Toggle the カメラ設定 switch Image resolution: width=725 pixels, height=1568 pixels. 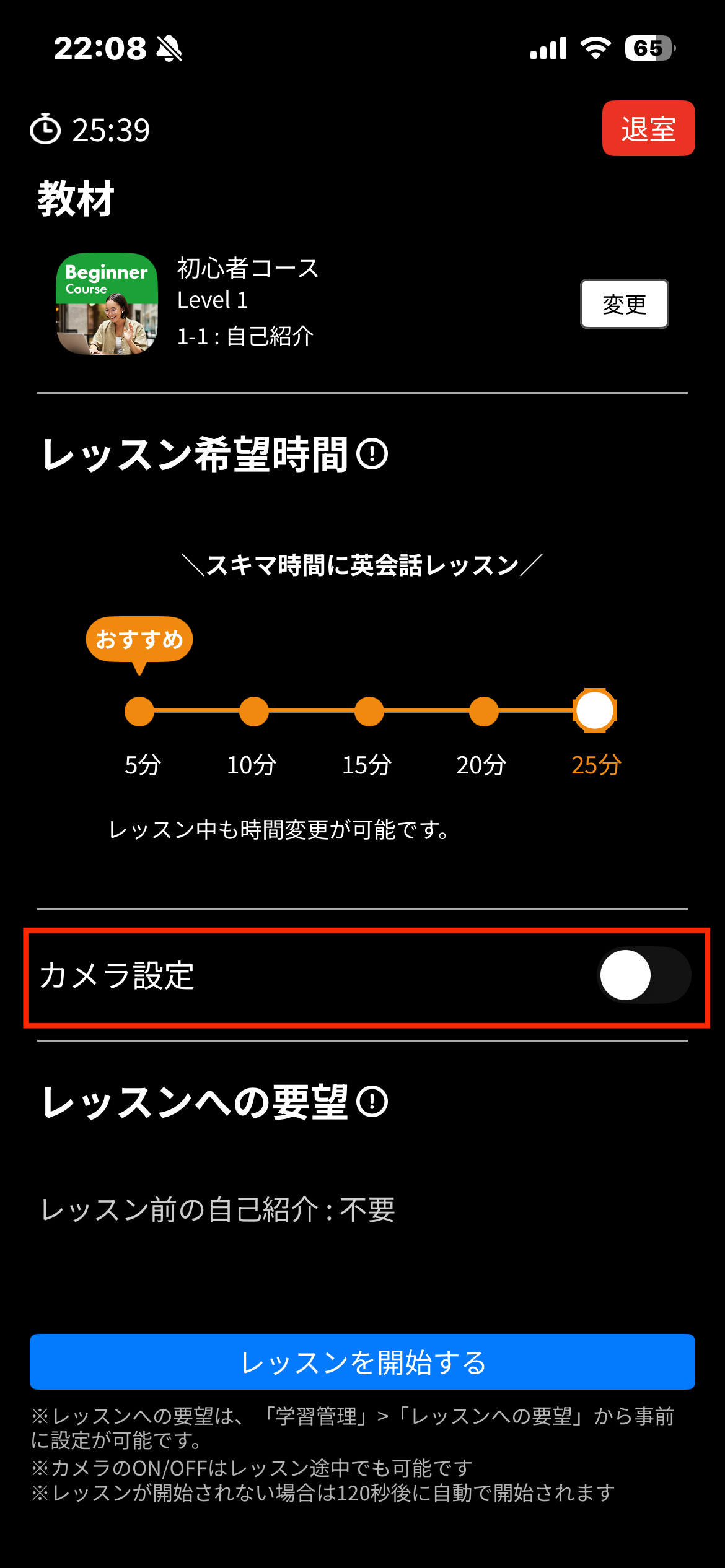click(643, 975)
